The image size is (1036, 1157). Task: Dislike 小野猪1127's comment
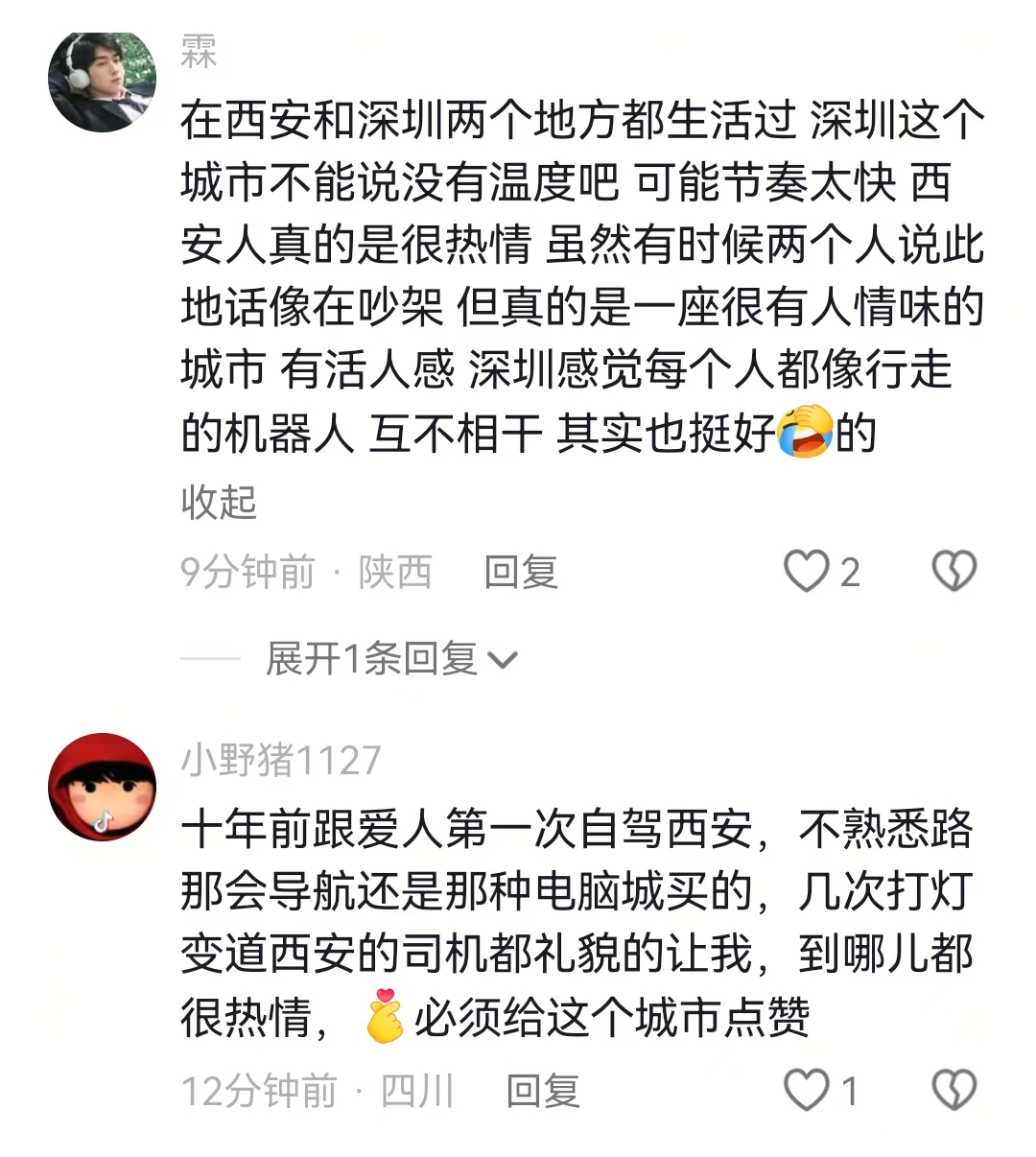click(954, 1091)
